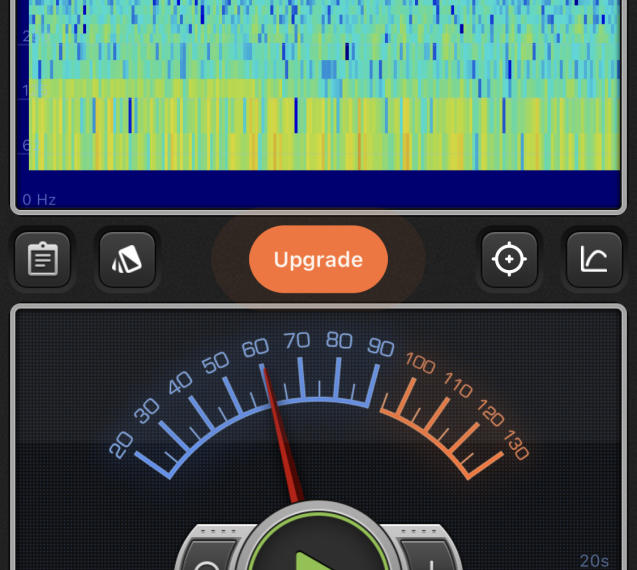Viewport: 637px width, 570px height.
Task: Open the clipboard notes icon
Action: tap(42, 260)
